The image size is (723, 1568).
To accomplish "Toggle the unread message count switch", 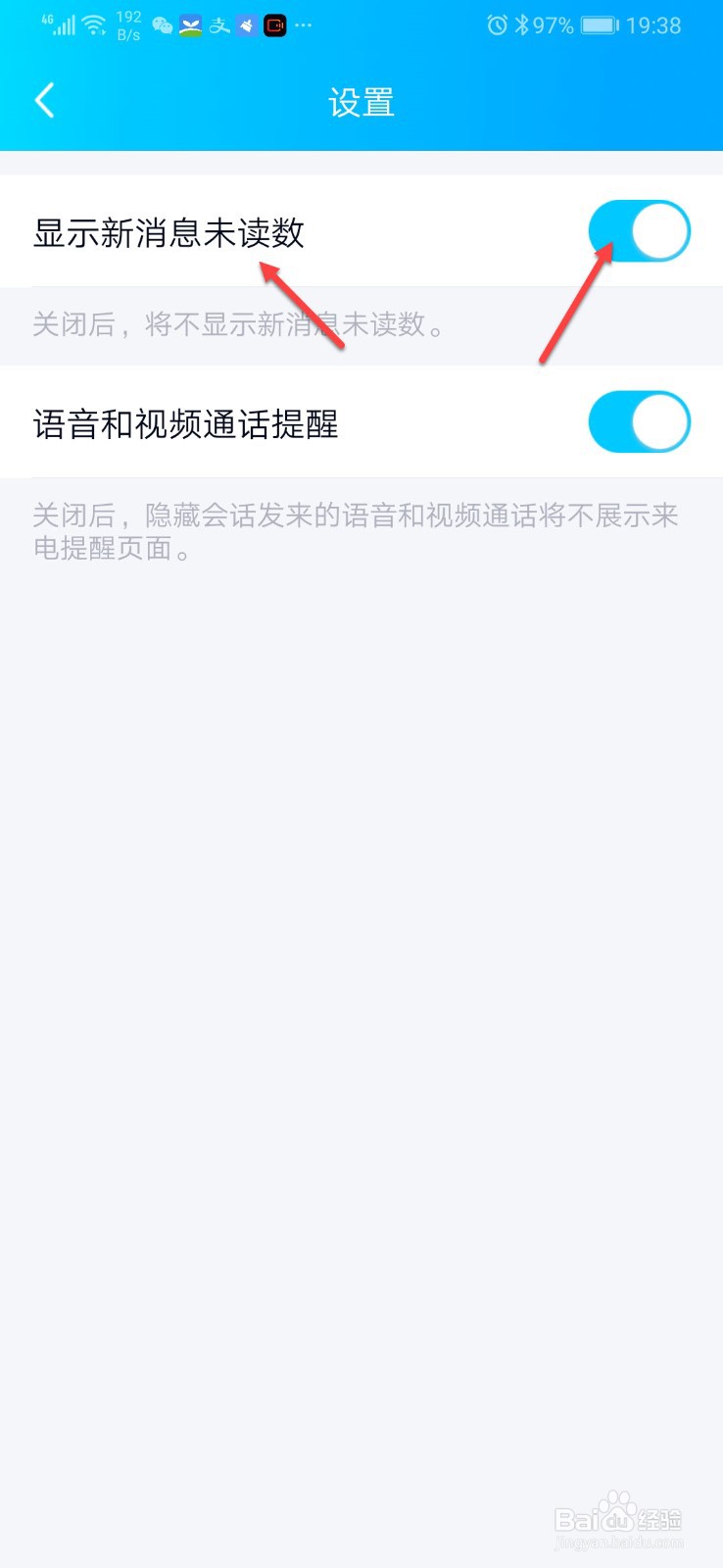I will tap(638, 230).
